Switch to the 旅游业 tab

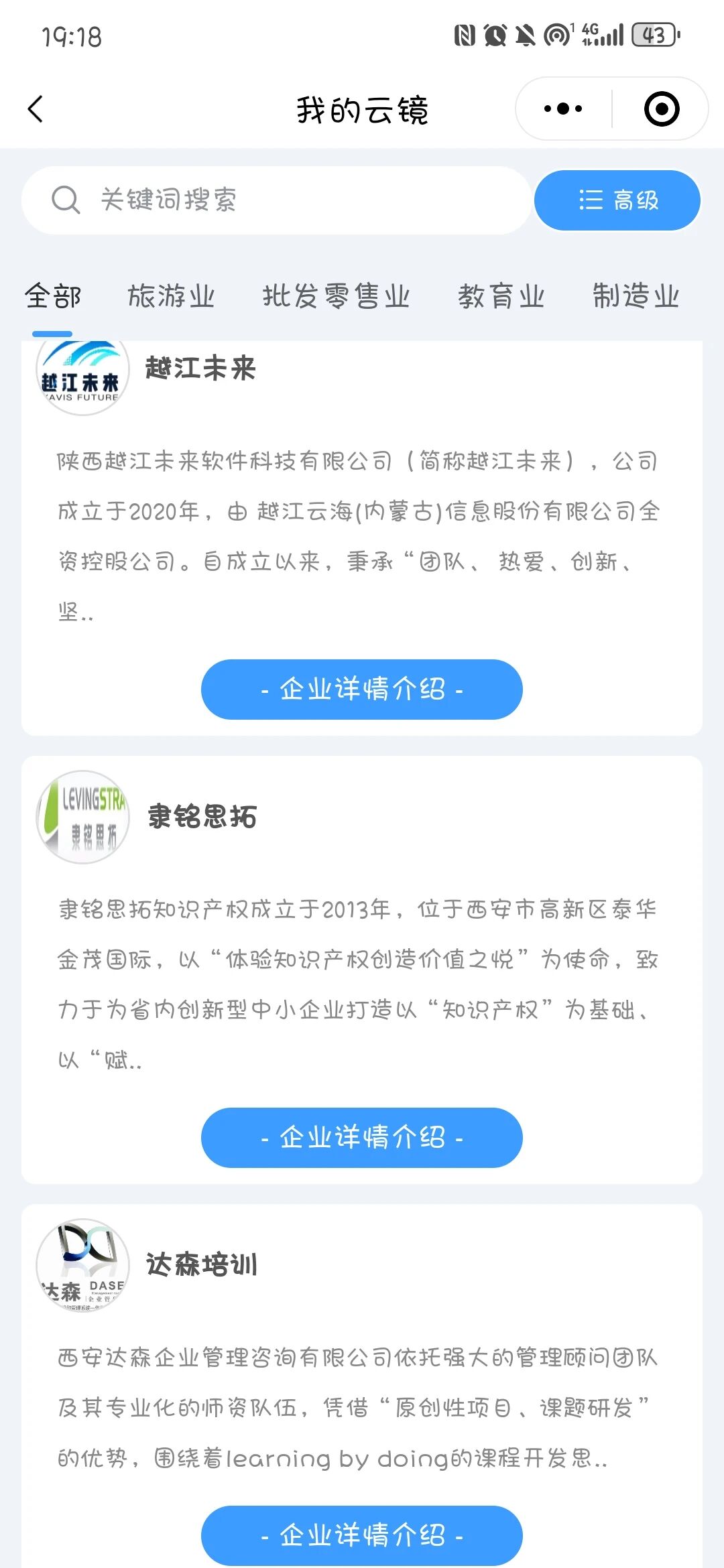pyautogui.click(x=172, y=296)
